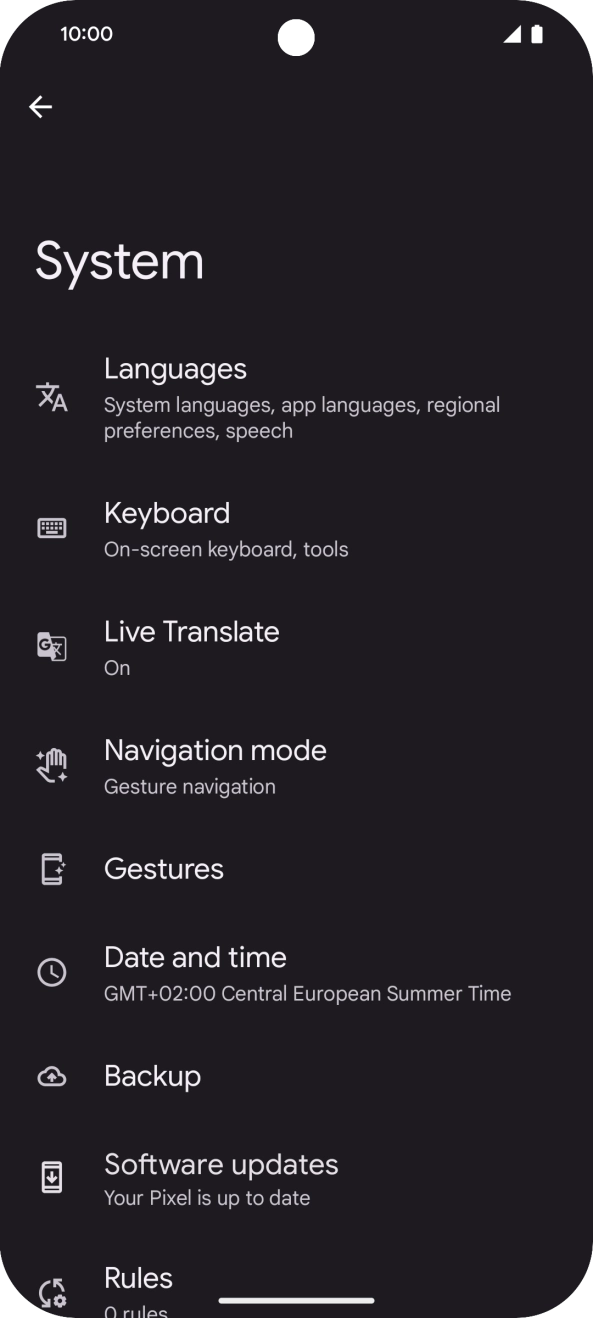Screen dimensions: 593x1318
Task: Go back using the top arrow
Action: [x=40, y=107]
